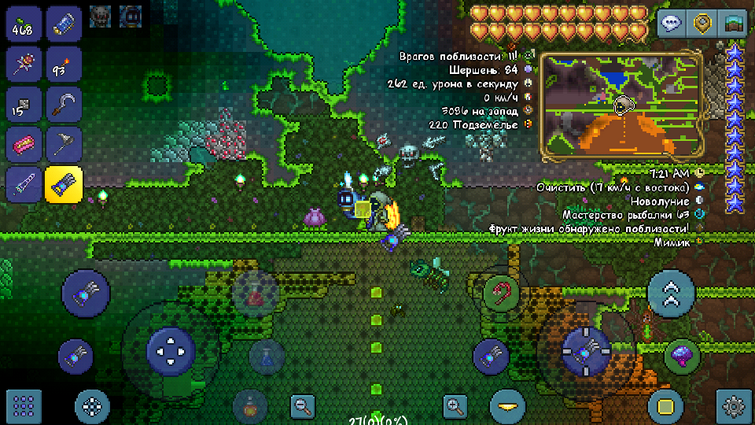Toggle the crosshair cursor button
755x425 pixels.
tap(93, 406)
